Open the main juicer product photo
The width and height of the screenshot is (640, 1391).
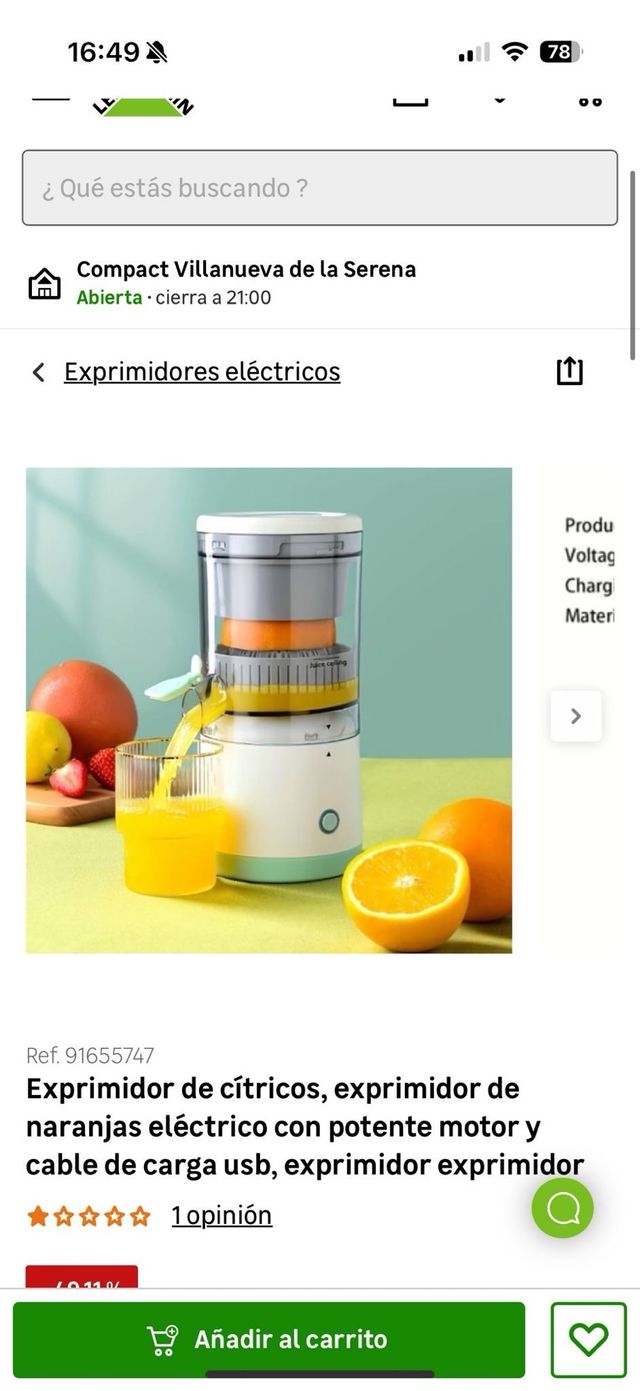[x=269, y=710]
